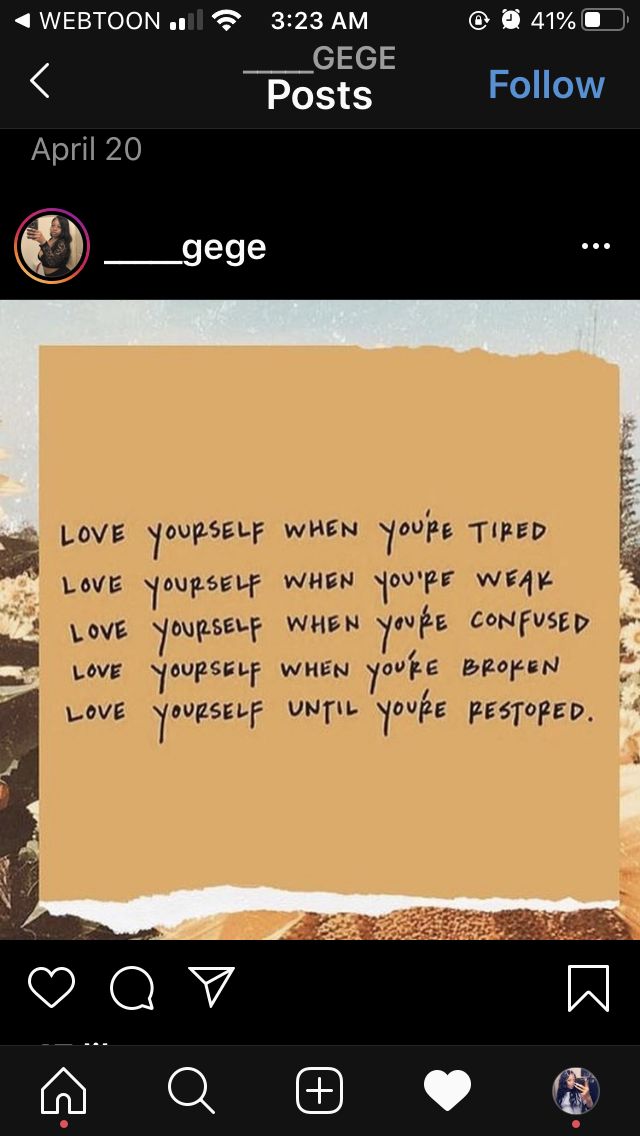Viewport: 640px width, 1136px height.
Task: Create a new post with the plus tab
Action: 320,1090
